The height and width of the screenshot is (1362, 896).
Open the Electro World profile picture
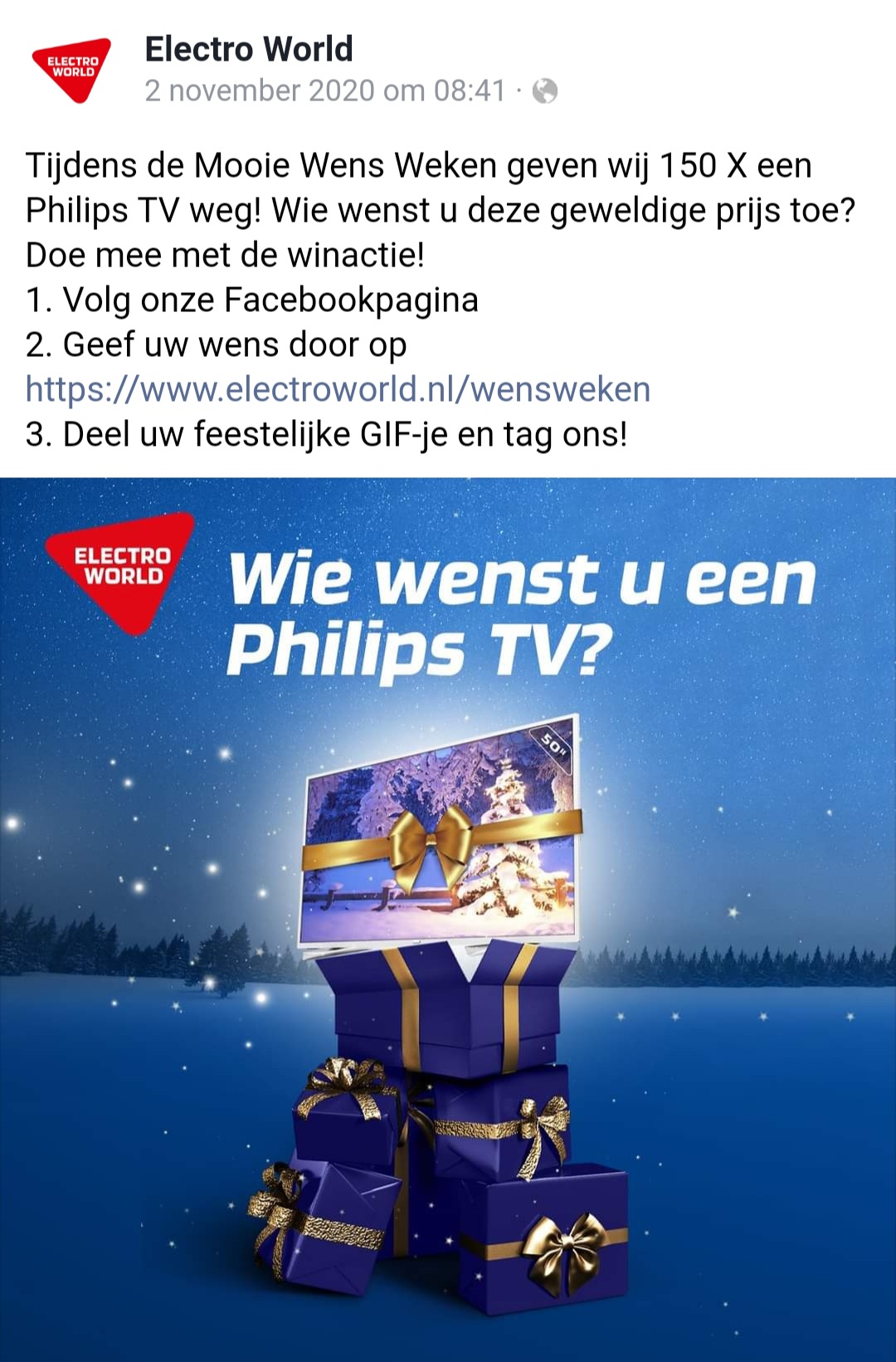(71, 69)
